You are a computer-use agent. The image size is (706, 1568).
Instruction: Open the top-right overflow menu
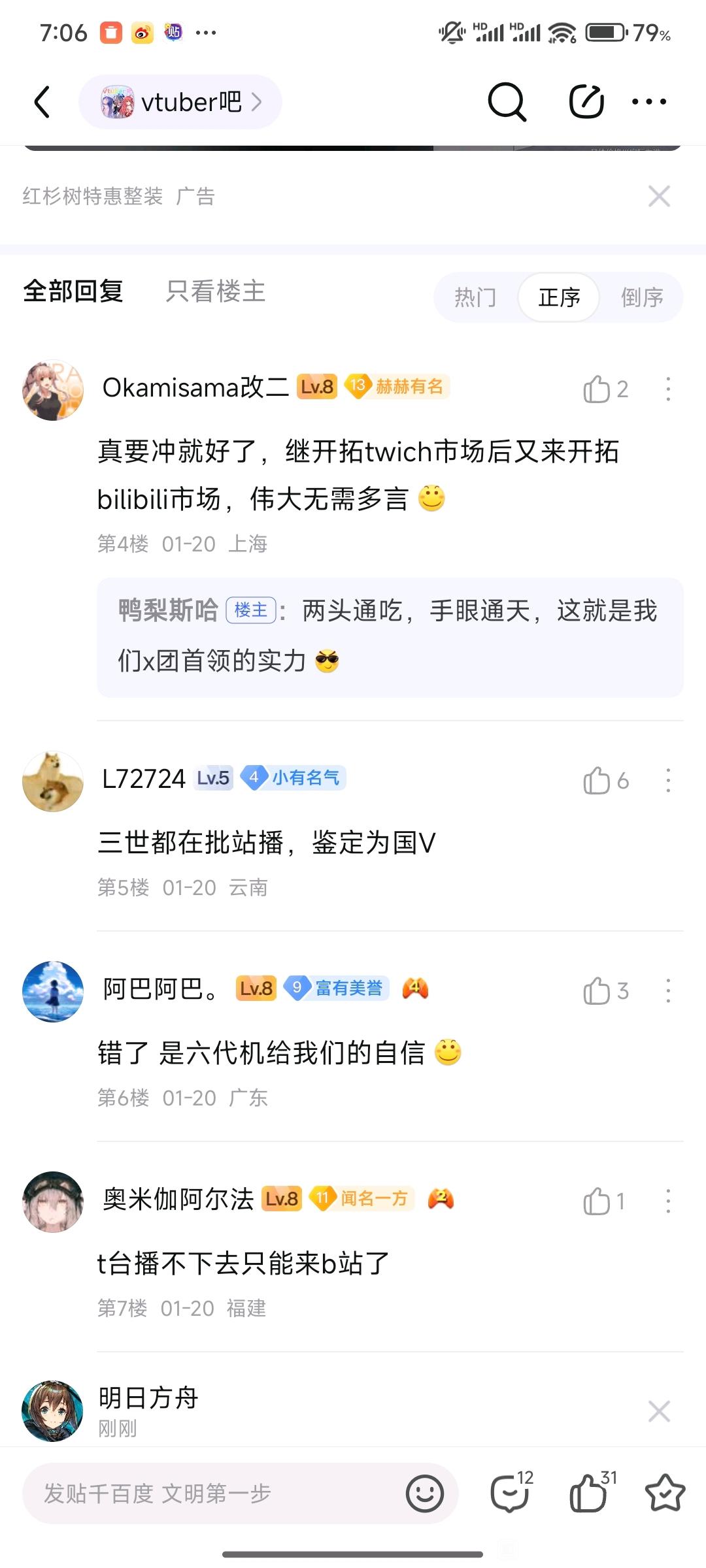649,102
